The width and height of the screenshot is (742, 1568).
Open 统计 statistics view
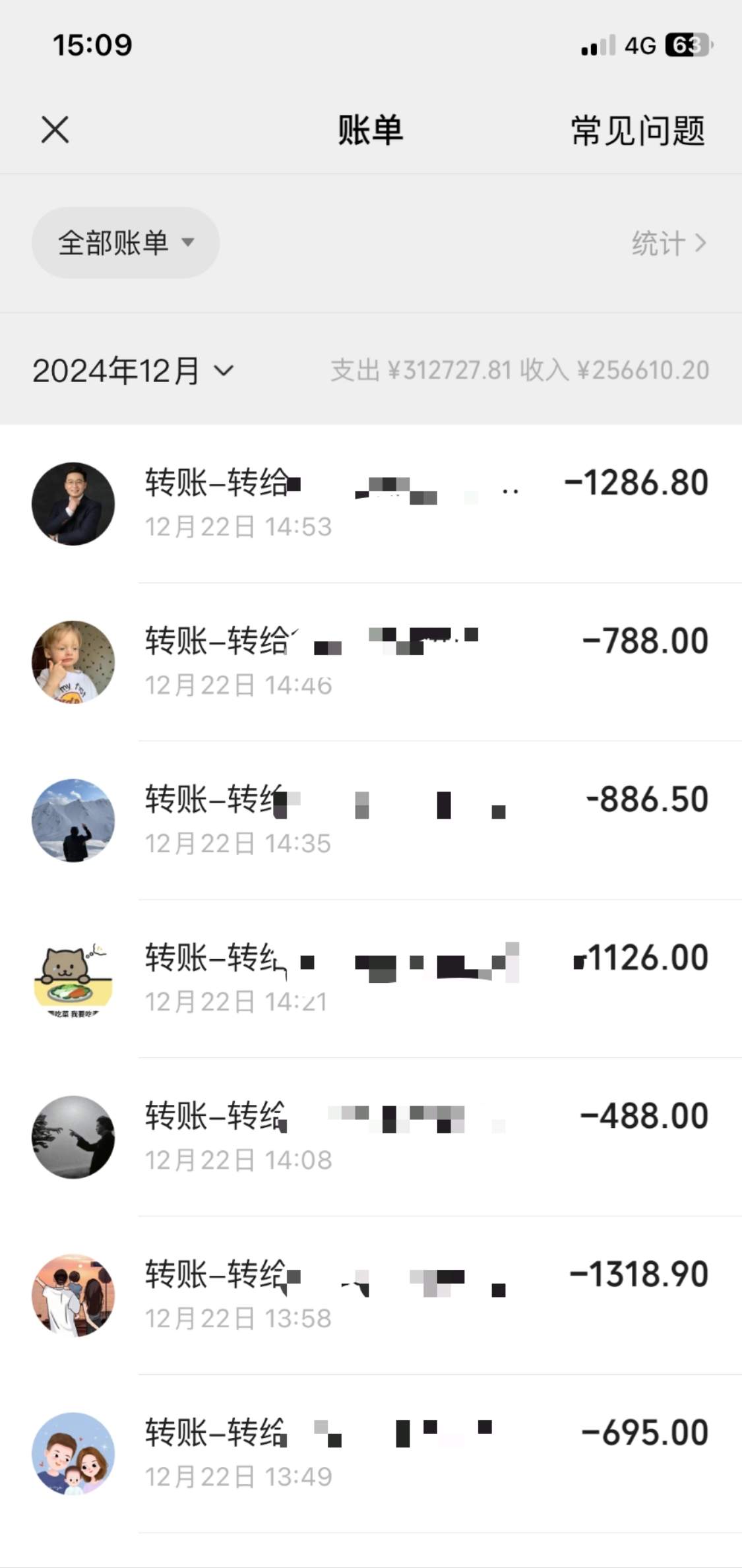[x=668, y=243]
